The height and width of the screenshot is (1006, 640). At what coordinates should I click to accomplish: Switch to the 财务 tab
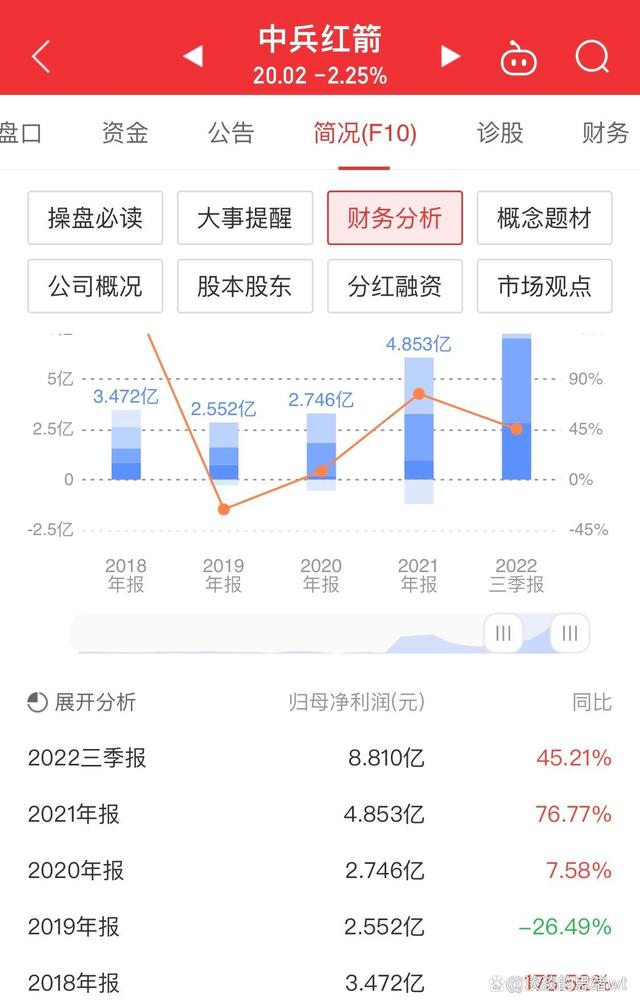tap(605, 133)
